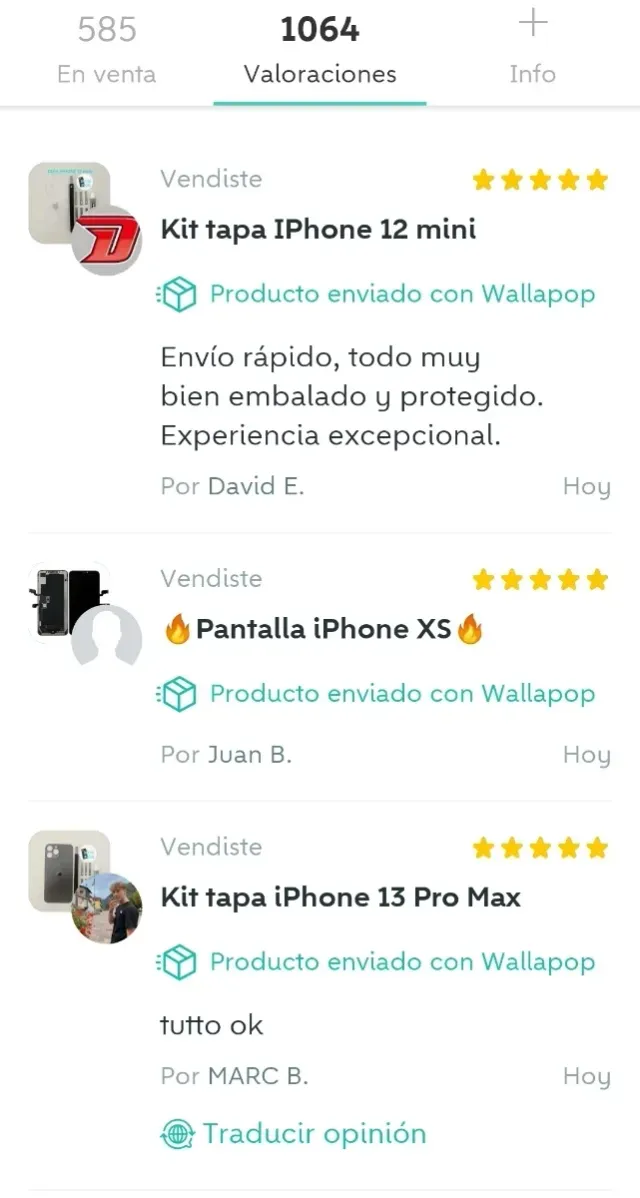Tap Traducir opinión under MARC B.'s review
The width and height of the screenshot is (640, 1198).
(x=294, y=1134)
